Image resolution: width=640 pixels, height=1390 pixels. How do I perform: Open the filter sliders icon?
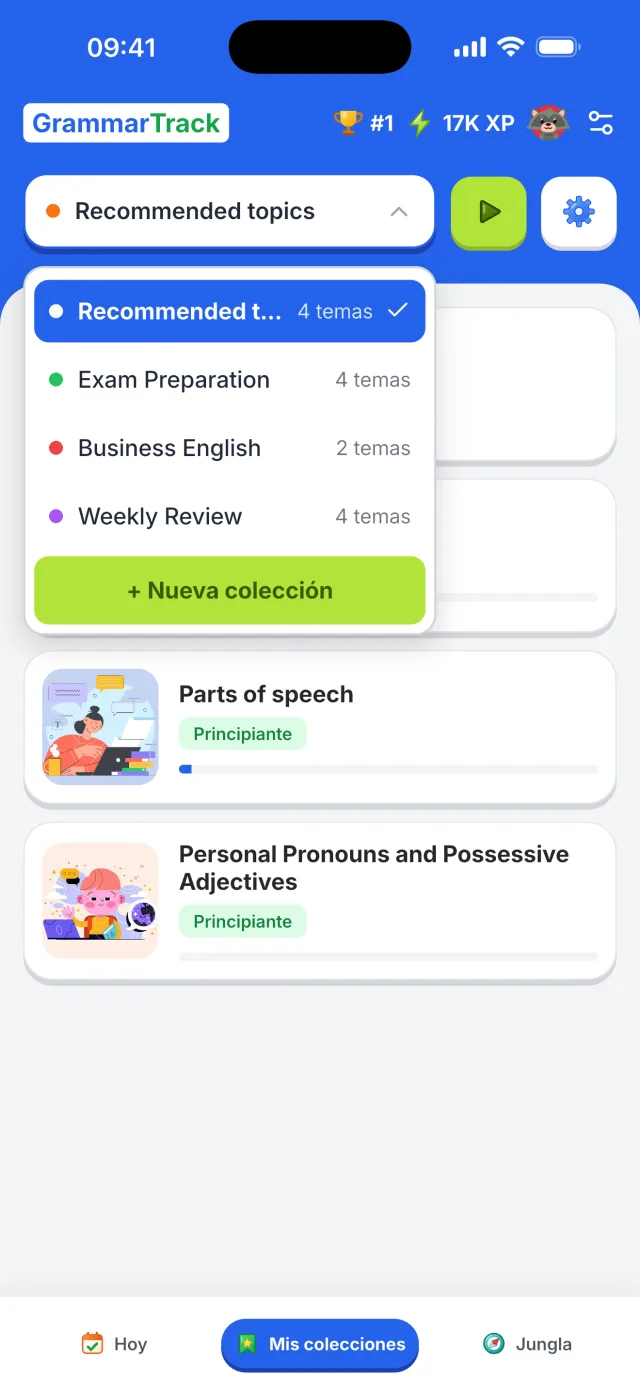[x=600, y=123]
